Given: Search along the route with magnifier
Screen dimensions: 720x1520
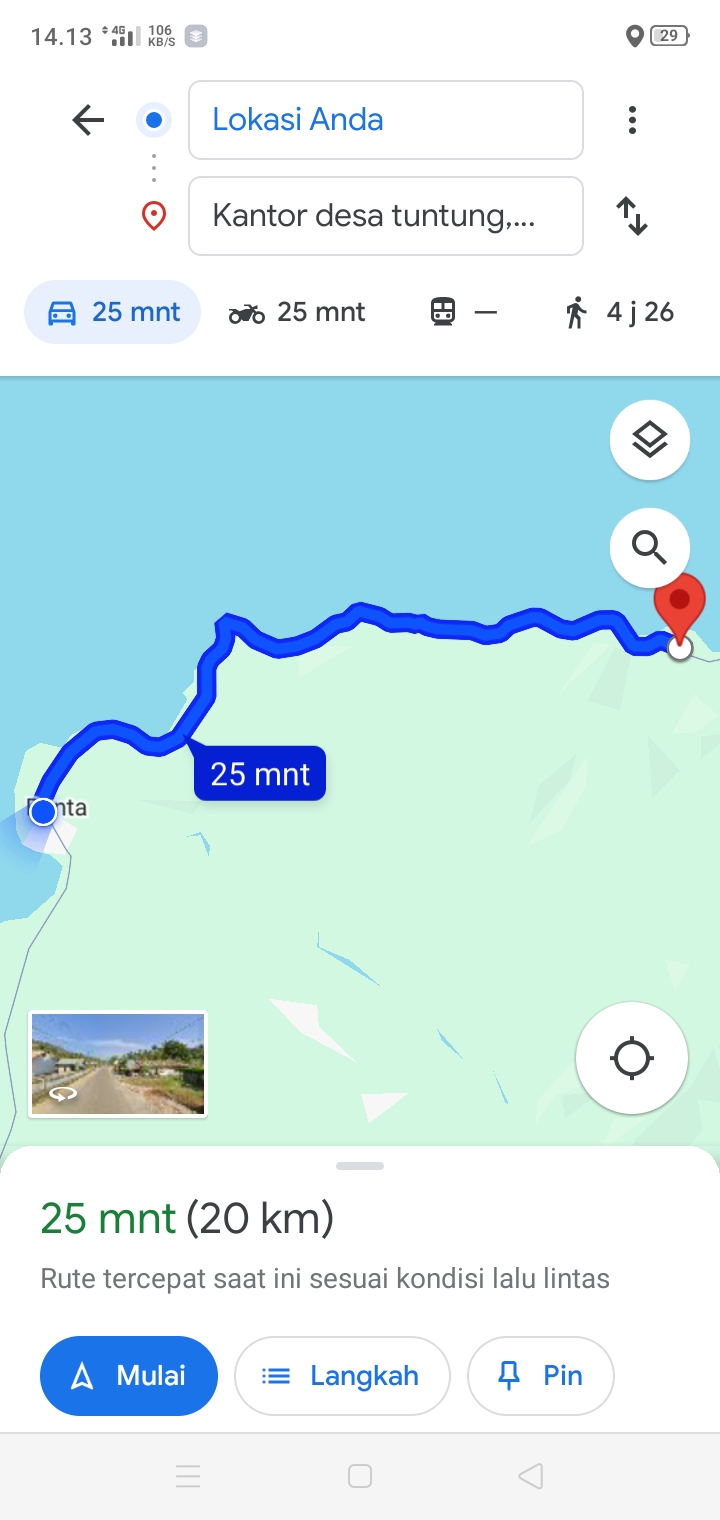Looking at the screenshot, I should [x=650, y=547].
